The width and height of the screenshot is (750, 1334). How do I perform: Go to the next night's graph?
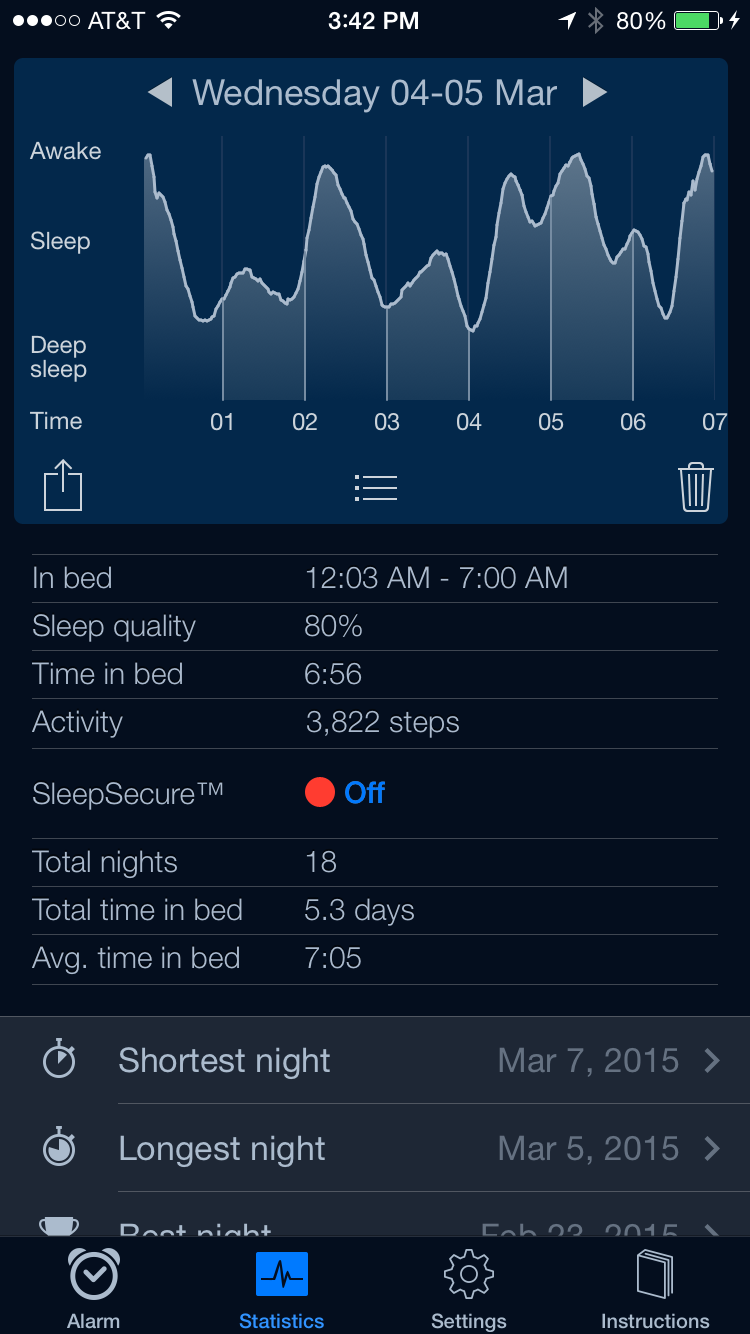pos(594,93)
